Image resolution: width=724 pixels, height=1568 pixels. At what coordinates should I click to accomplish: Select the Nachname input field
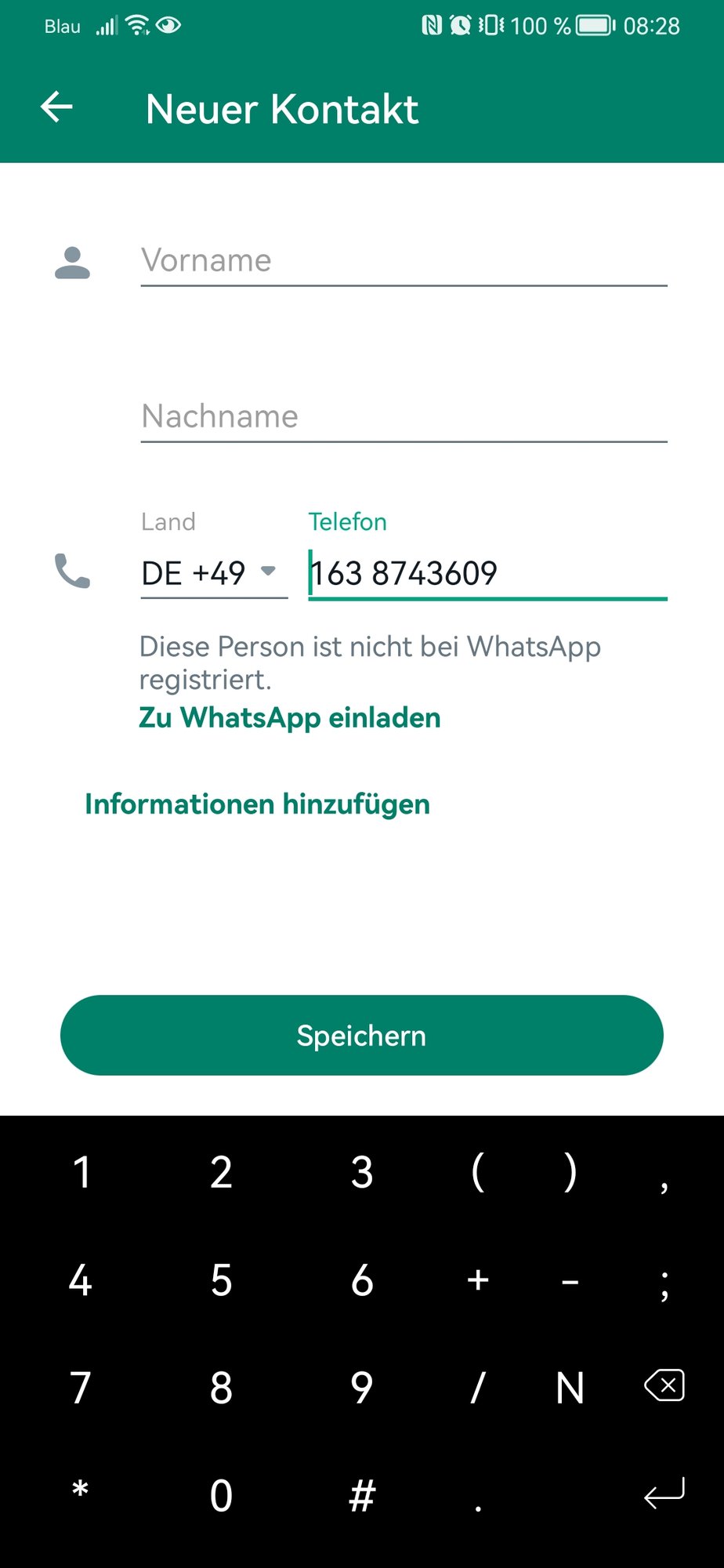coord(403,417)
